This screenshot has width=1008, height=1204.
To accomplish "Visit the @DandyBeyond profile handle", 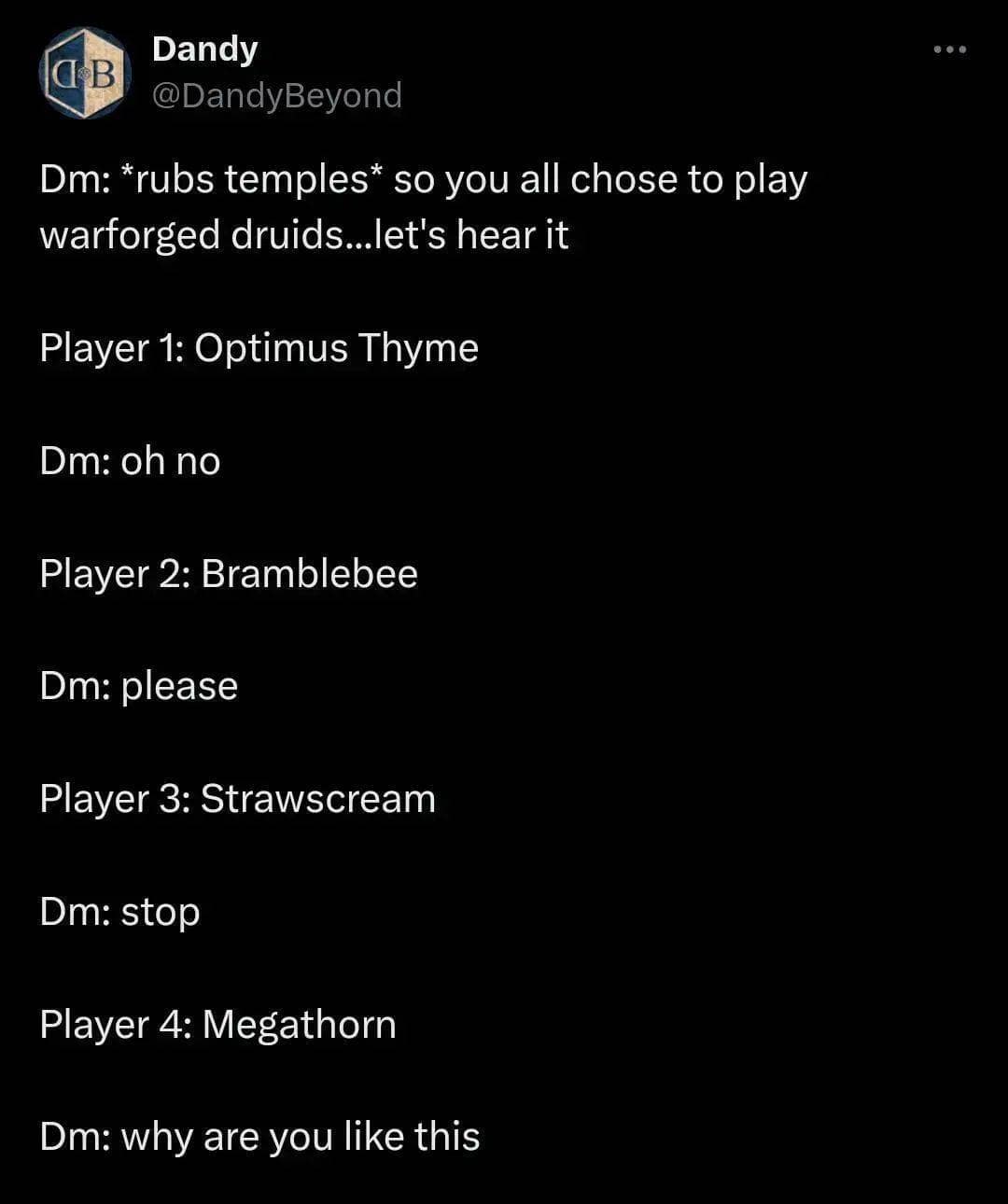I will pyautogui.click(x=276, y=95).
